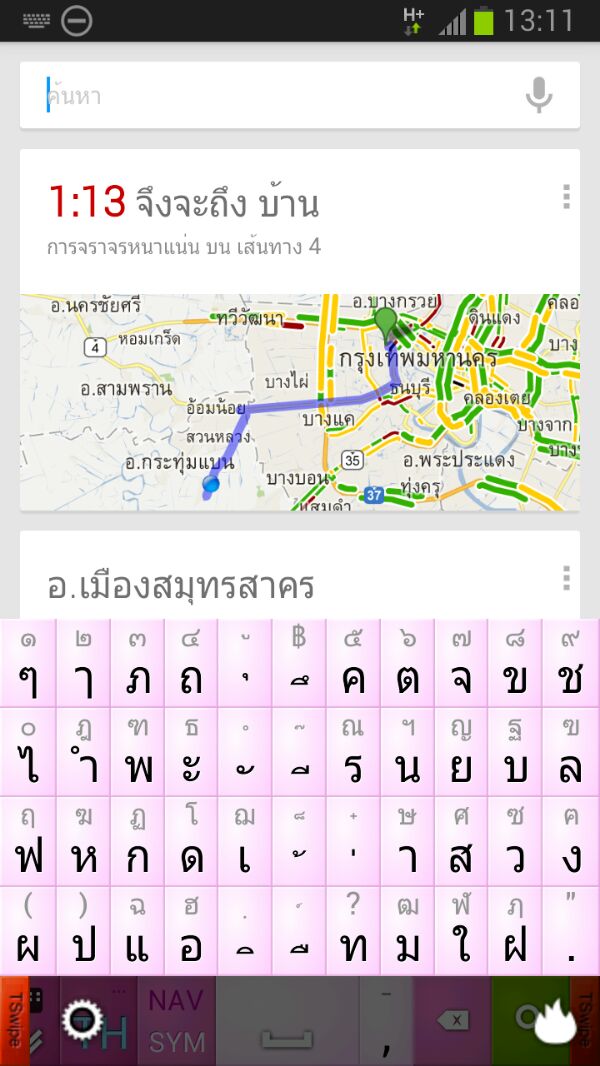Start voice search with the microphone
Screen dimensions: 600x1066
(539, 96)
